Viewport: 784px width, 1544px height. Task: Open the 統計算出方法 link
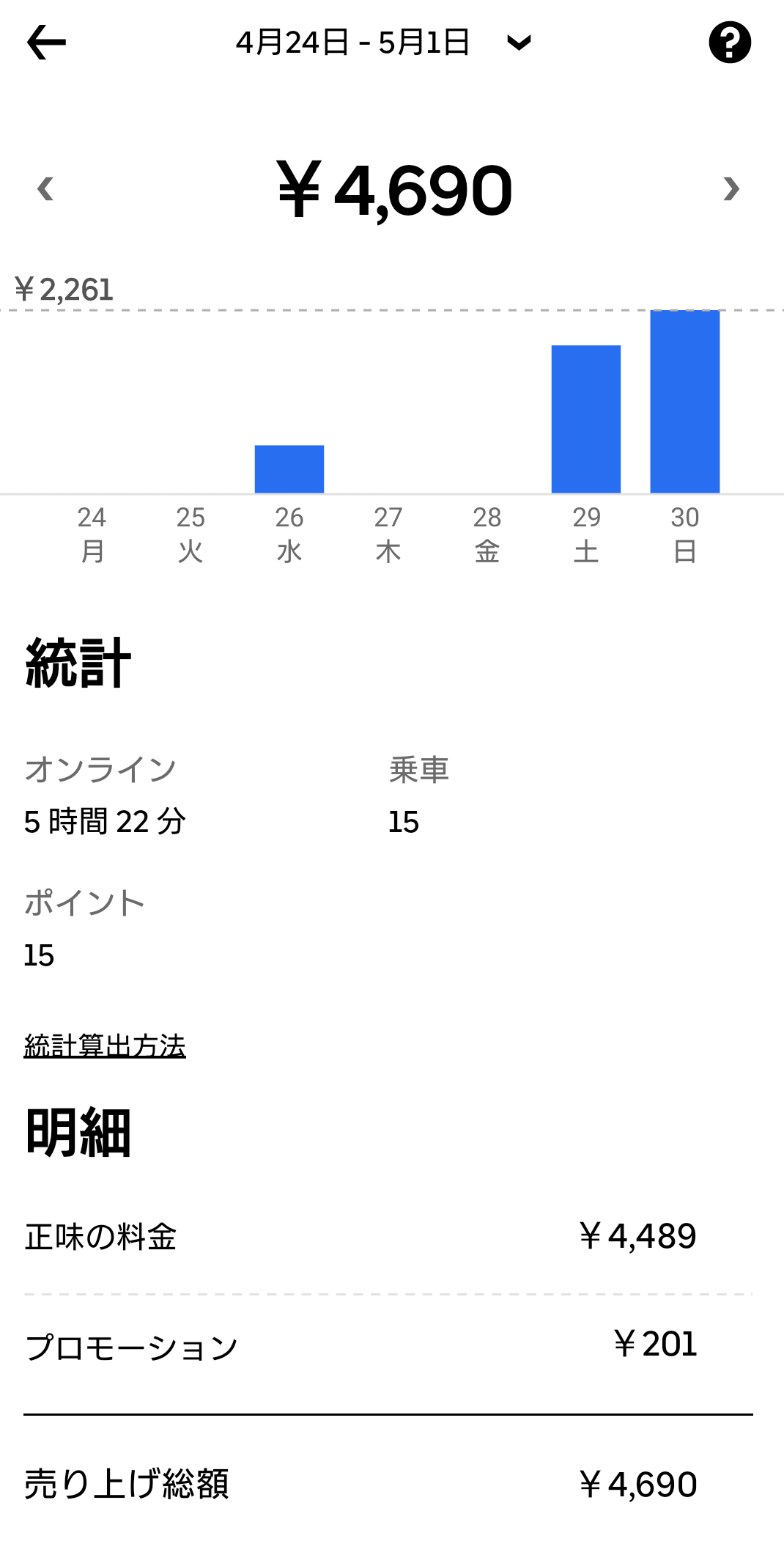[105, 1045]
